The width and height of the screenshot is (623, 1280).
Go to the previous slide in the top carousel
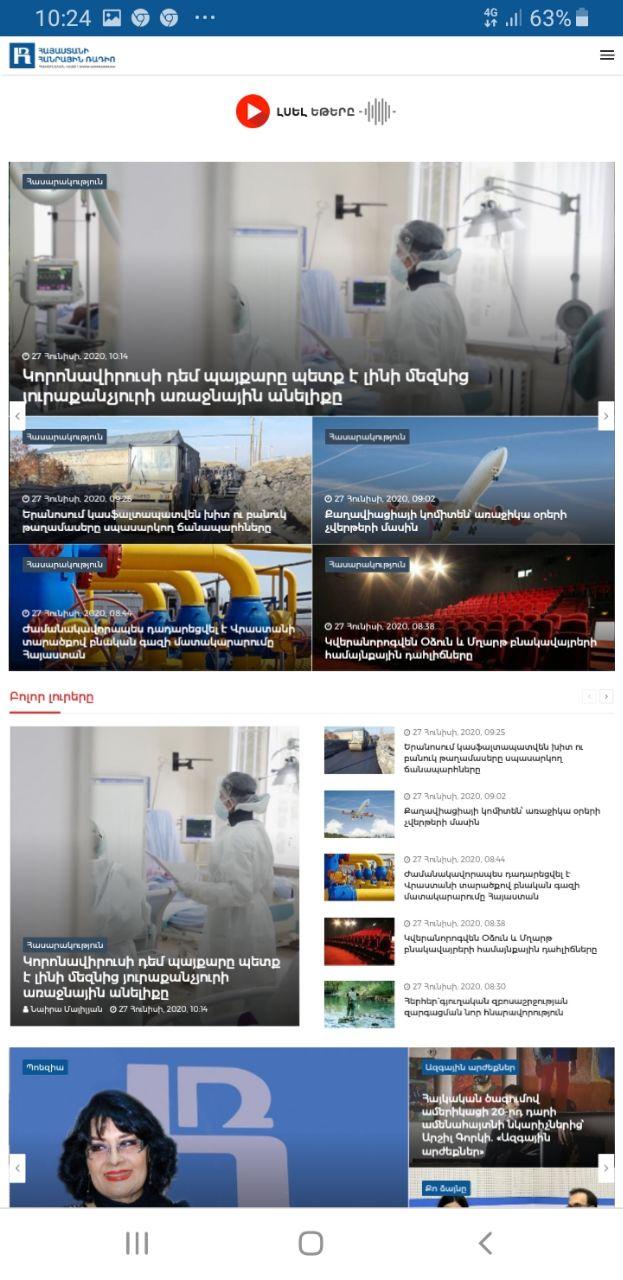17,415
